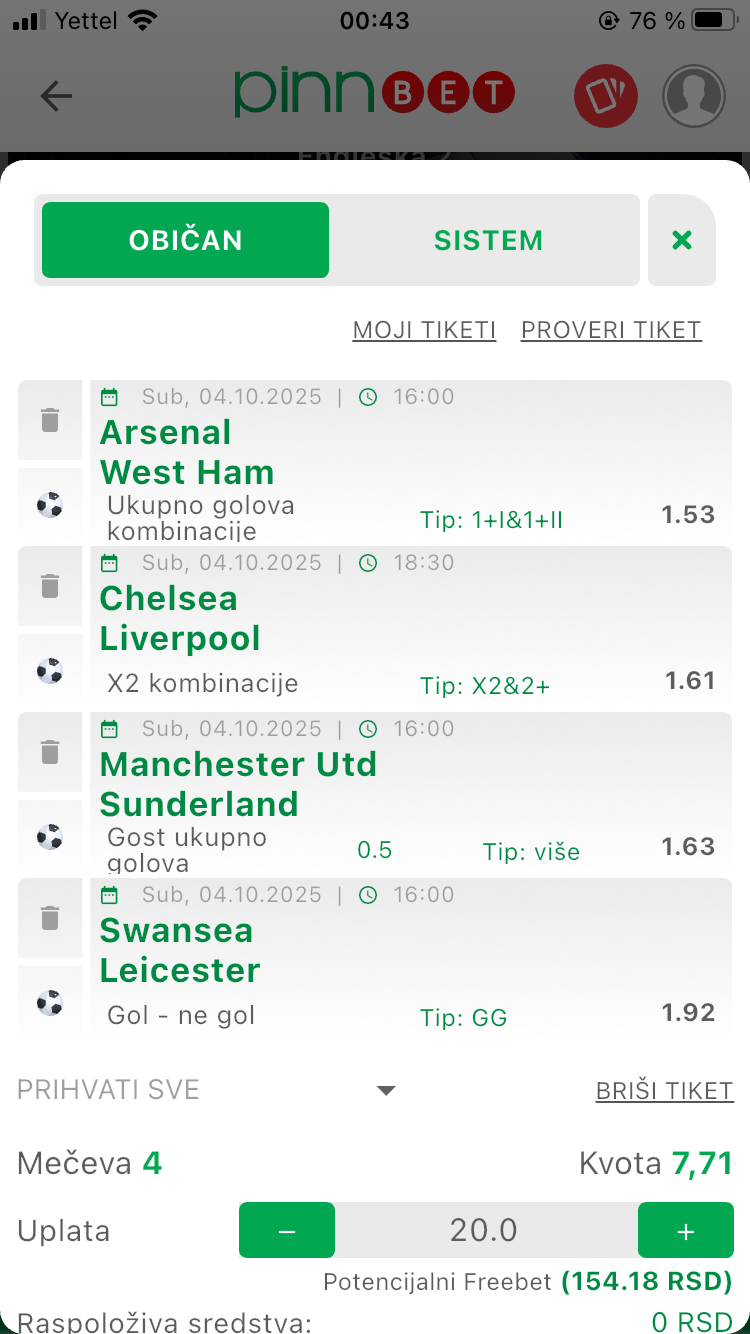The image size is (750, 1334).
Task: Go back using the top arrow
Action: click(x=56, y=96)
